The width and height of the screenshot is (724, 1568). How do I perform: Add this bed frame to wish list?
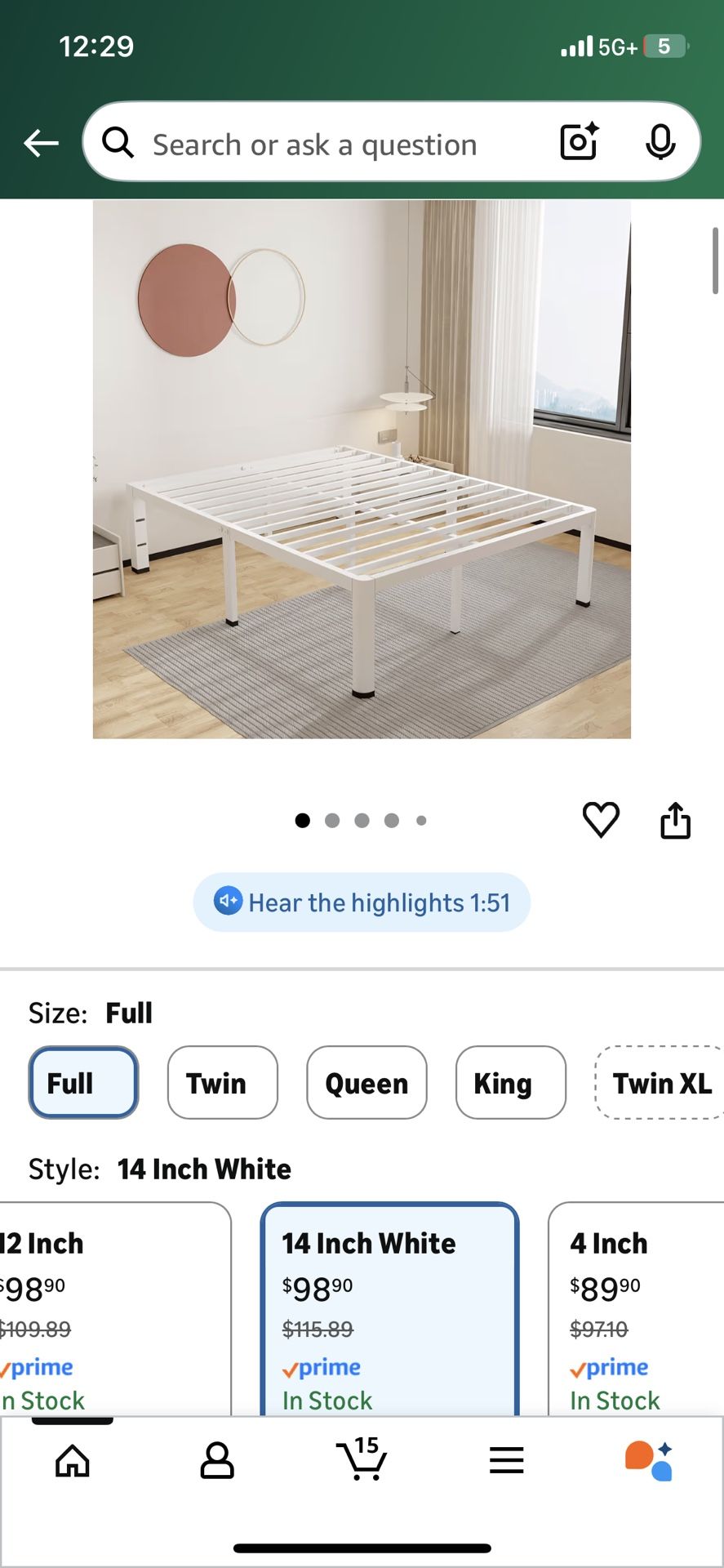(x=601, y=820)
